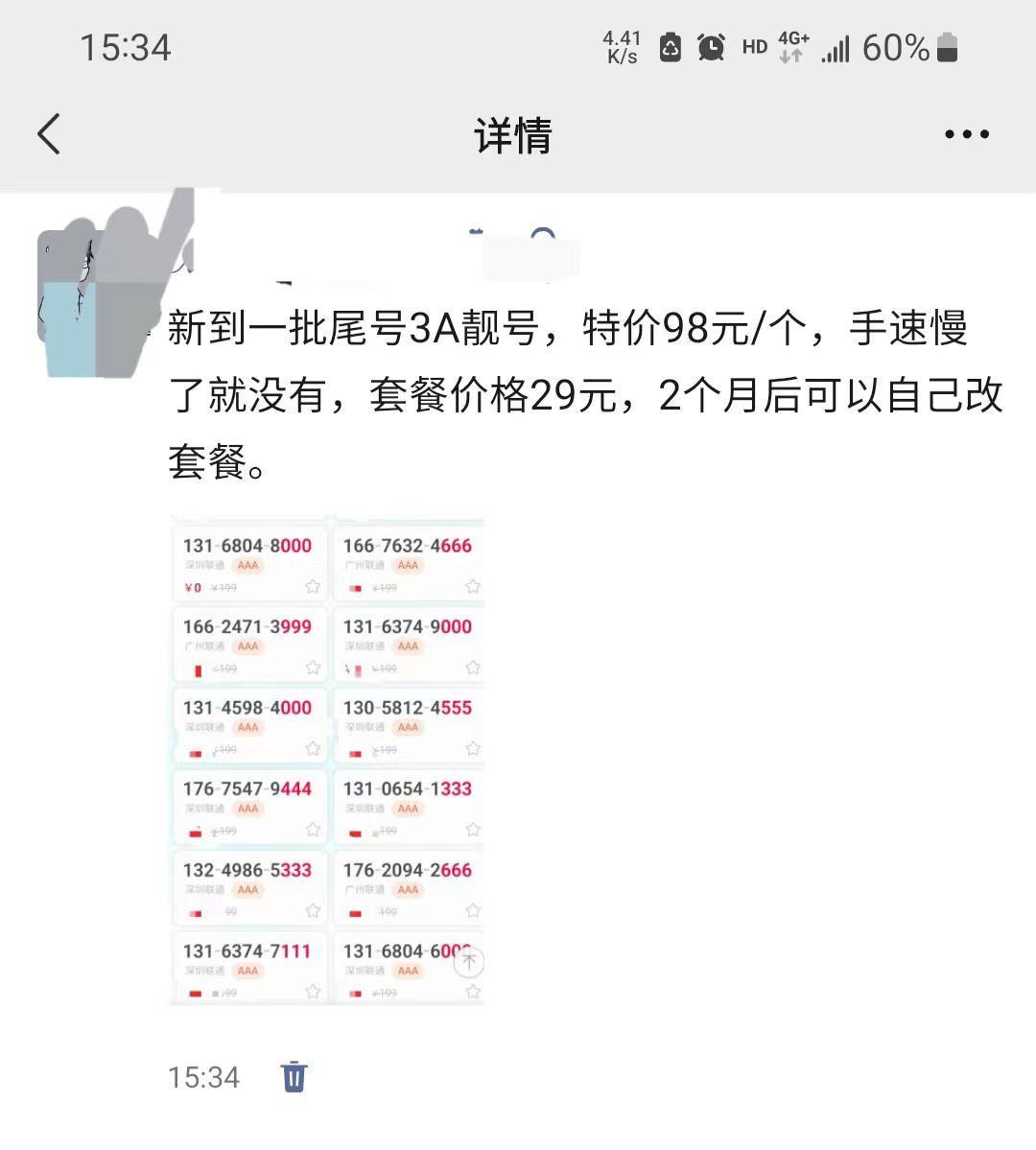
Task: Tap the star icon on 131-6374-7111 card
Action: 312,991
